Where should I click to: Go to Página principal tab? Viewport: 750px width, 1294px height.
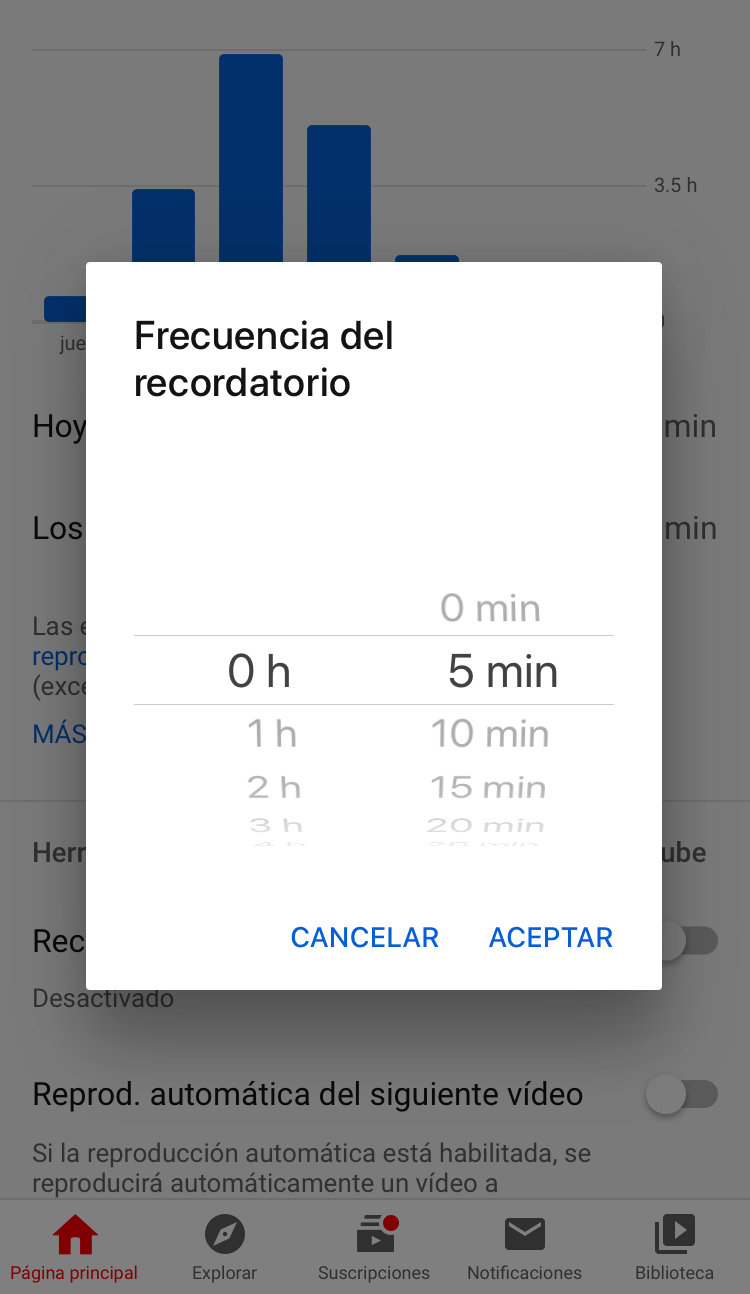pyautogui.click(x=74, y=1248)
